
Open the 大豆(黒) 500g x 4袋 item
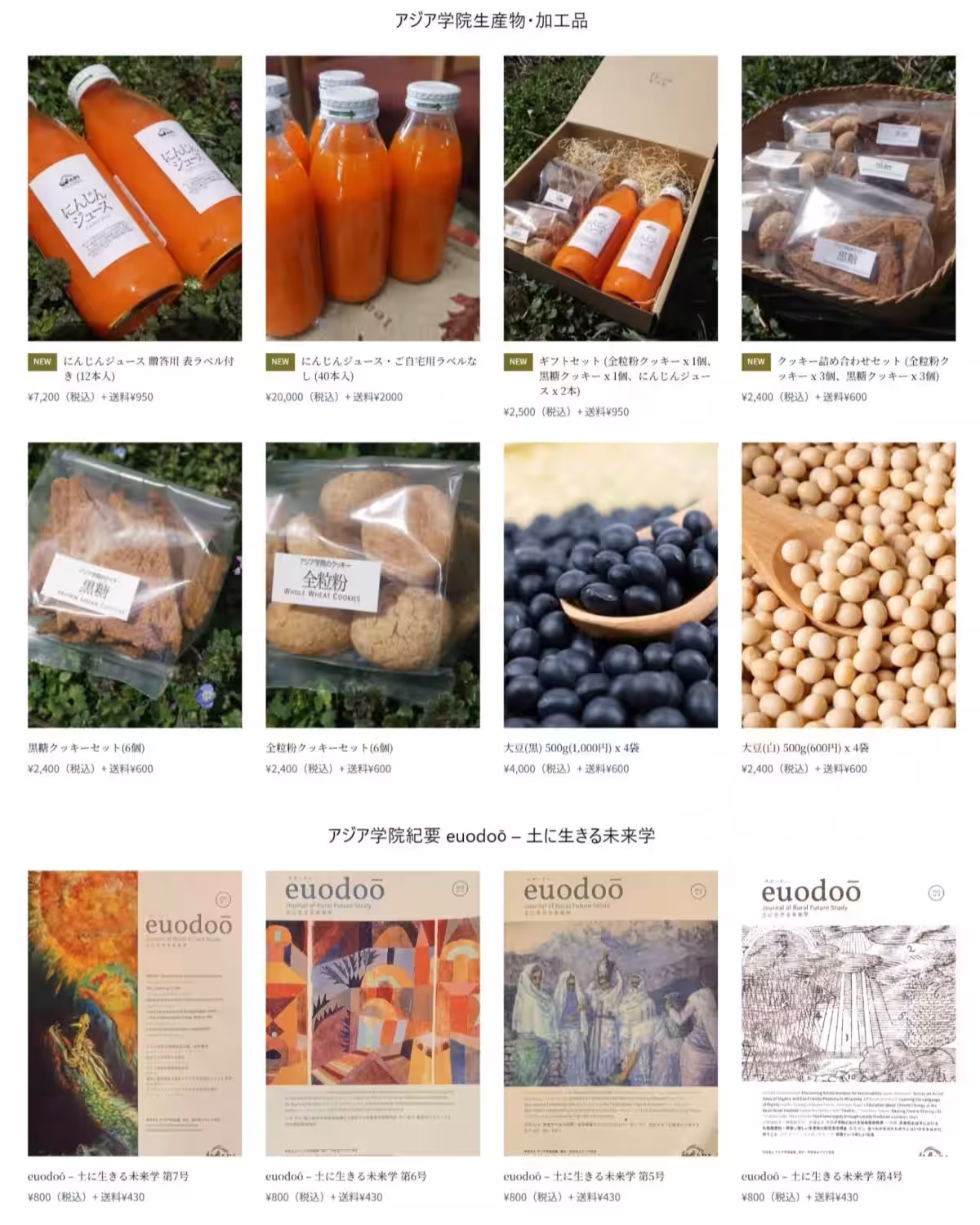pos(610,585)
